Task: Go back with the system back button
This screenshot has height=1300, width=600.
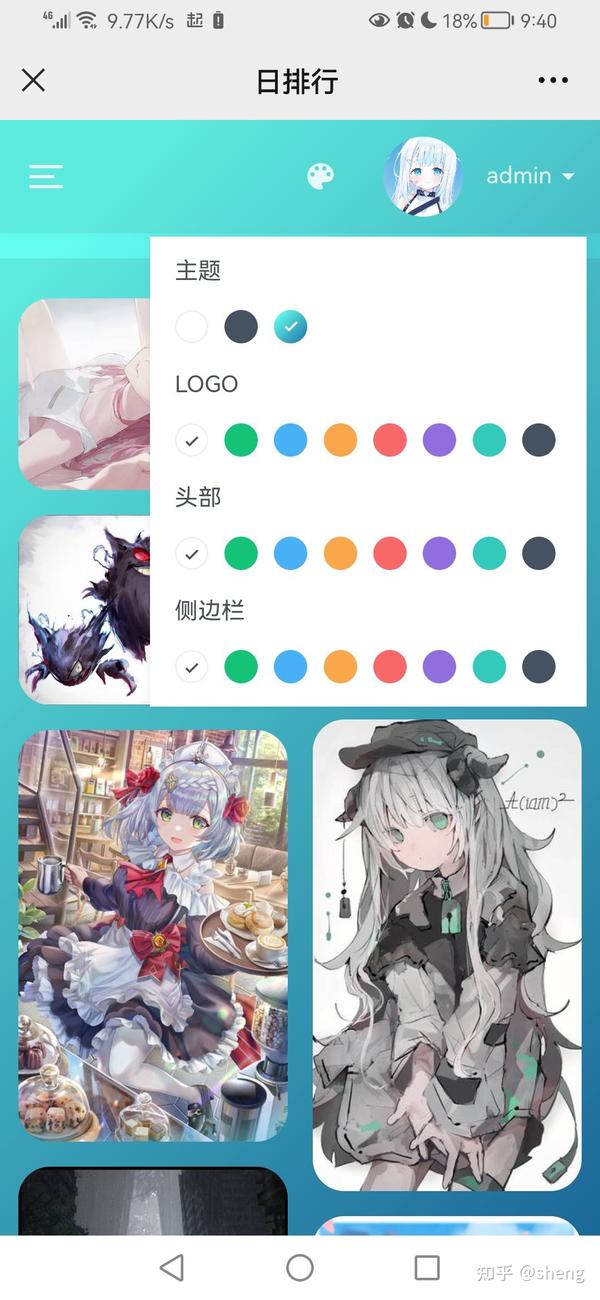Action: coord(172,1268)
